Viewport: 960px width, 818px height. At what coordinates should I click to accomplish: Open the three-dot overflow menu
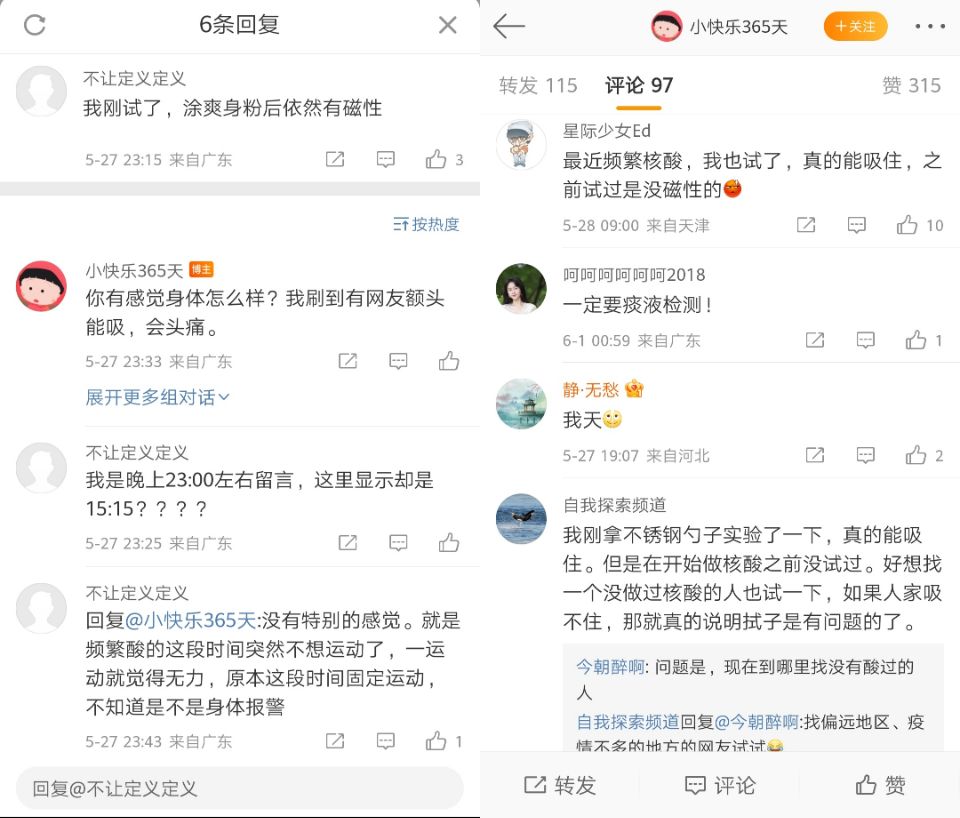coord(929,27)
